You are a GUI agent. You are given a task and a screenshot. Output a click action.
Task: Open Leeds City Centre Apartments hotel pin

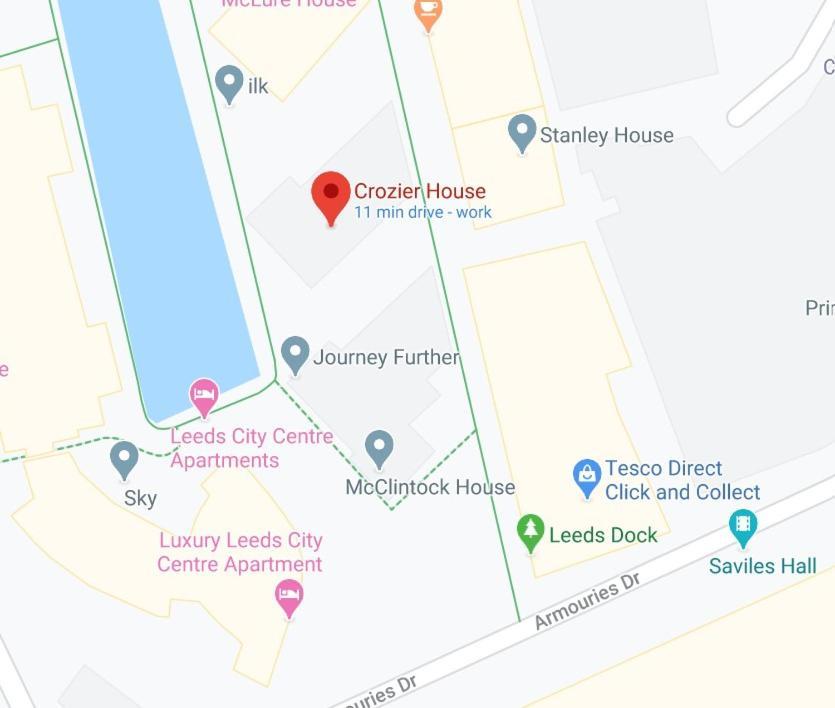coord(204,397)
